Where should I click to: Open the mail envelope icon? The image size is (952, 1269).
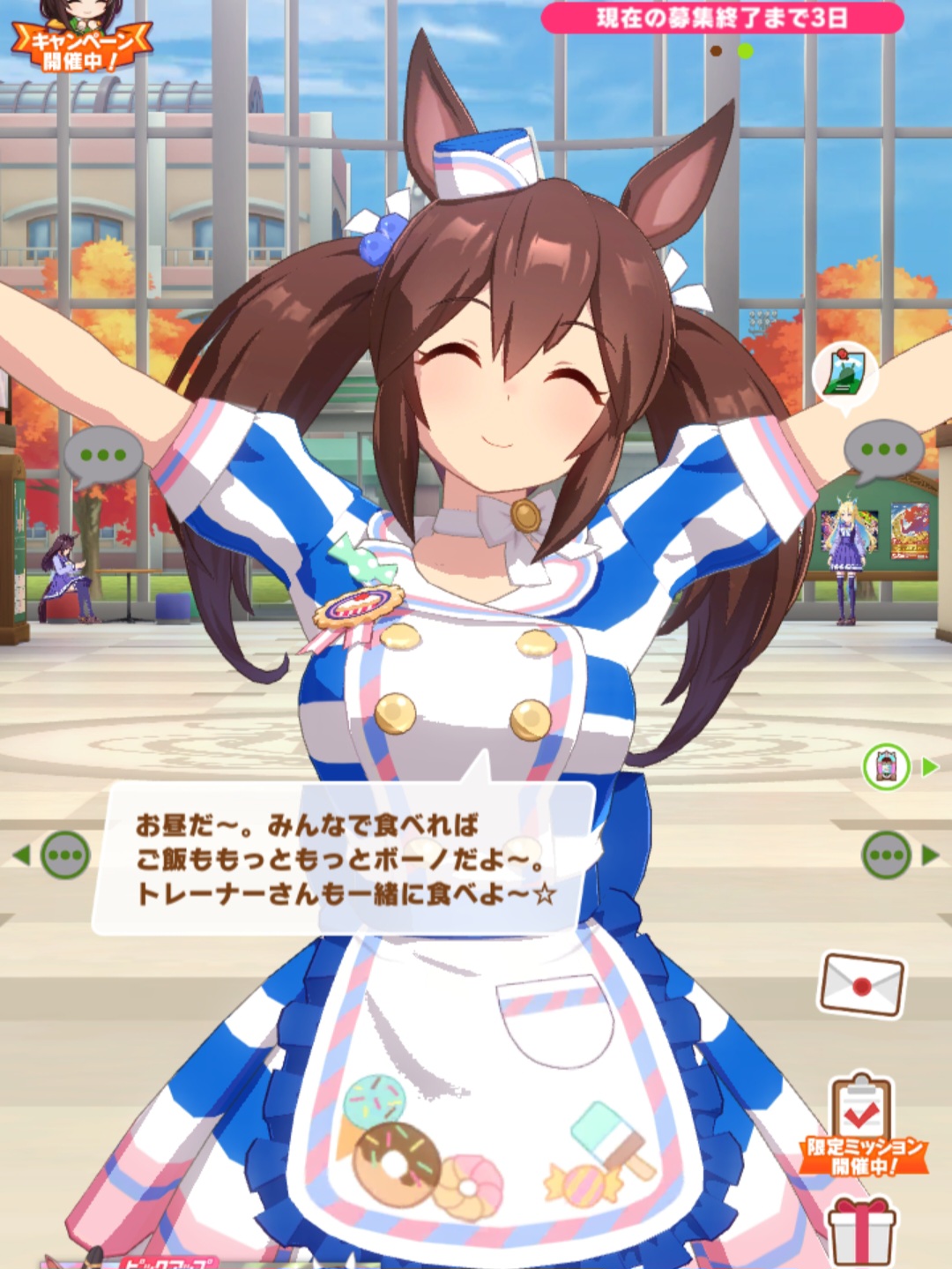coord(862,983)
